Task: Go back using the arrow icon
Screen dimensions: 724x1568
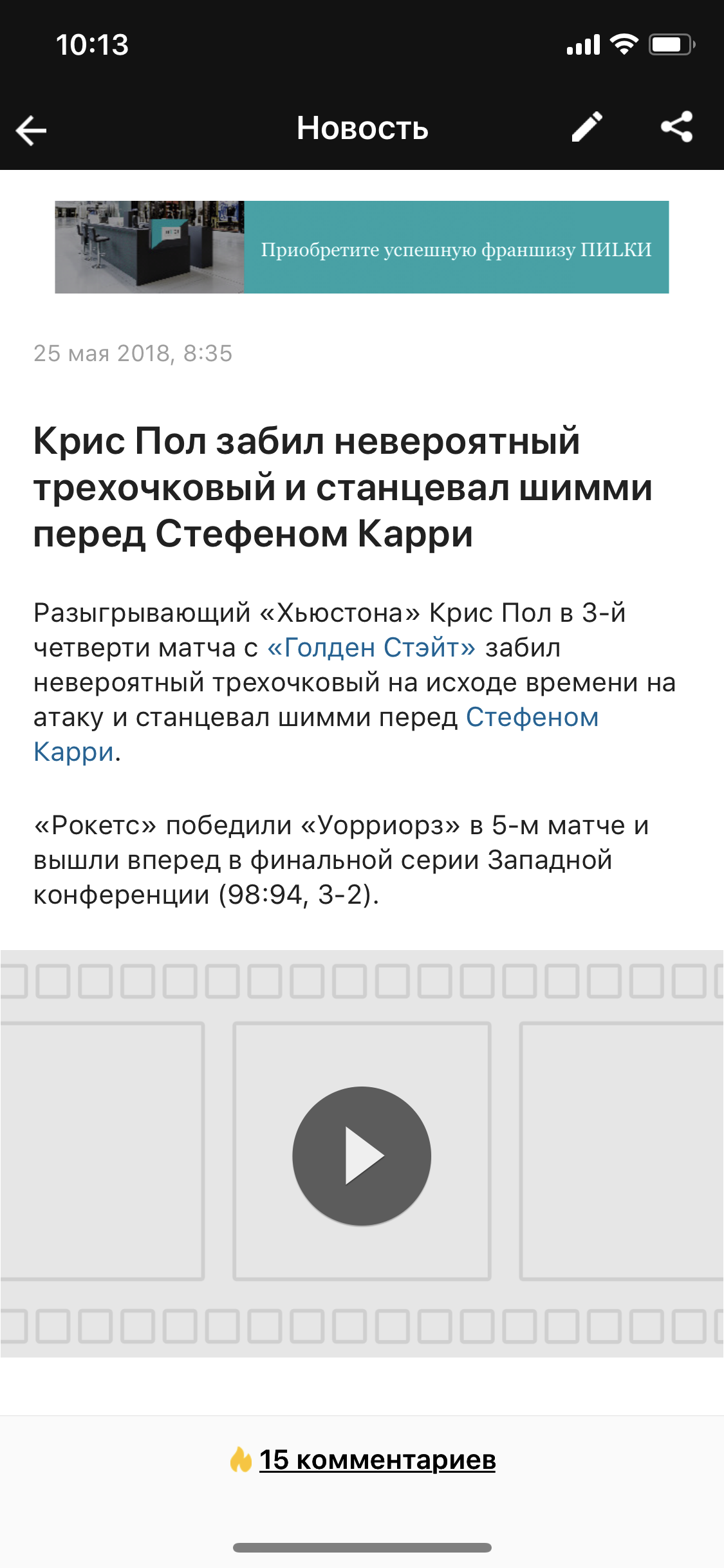Action: coord(31,131)
